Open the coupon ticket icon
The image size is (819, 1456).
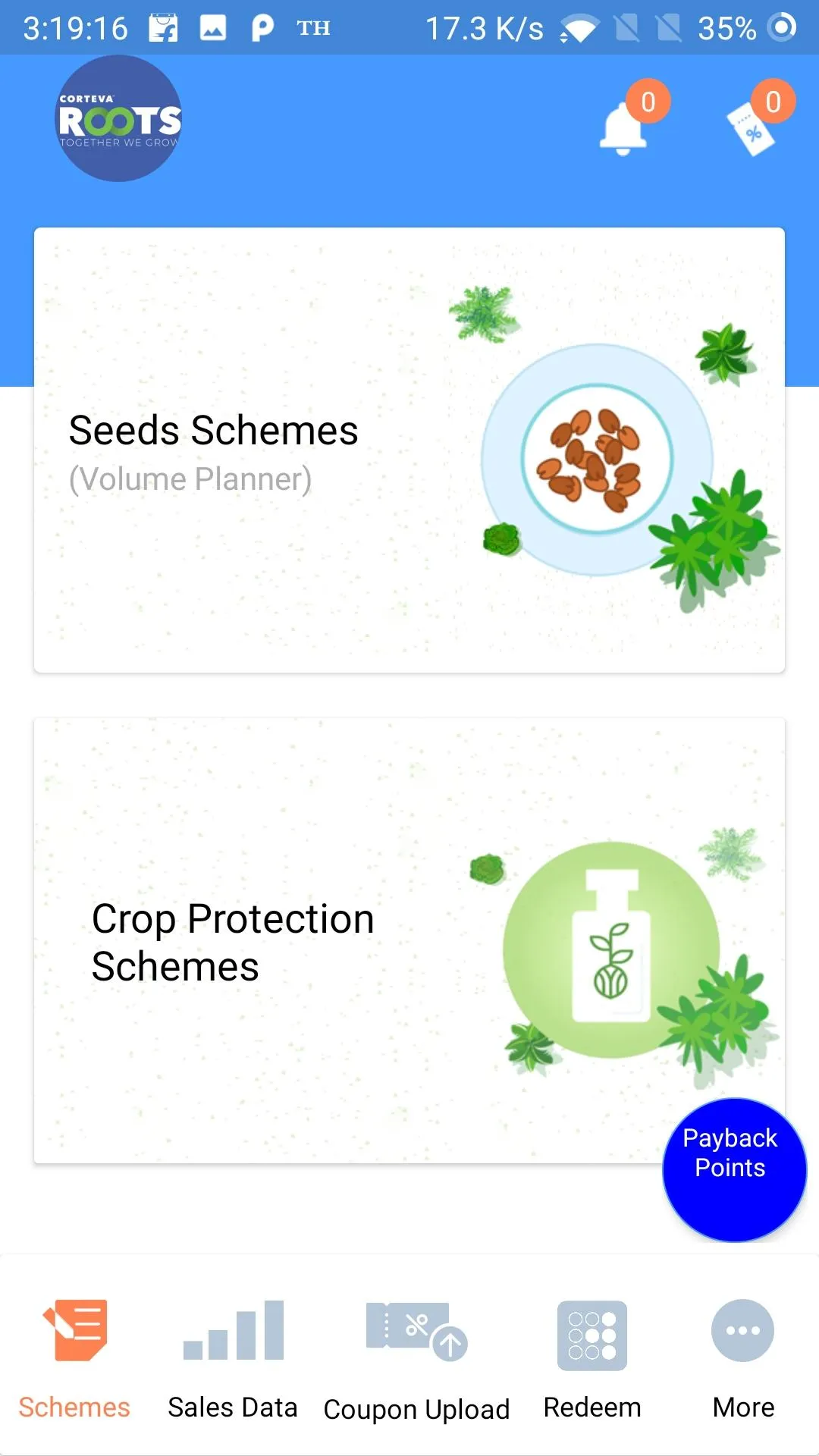click(751, 129)
